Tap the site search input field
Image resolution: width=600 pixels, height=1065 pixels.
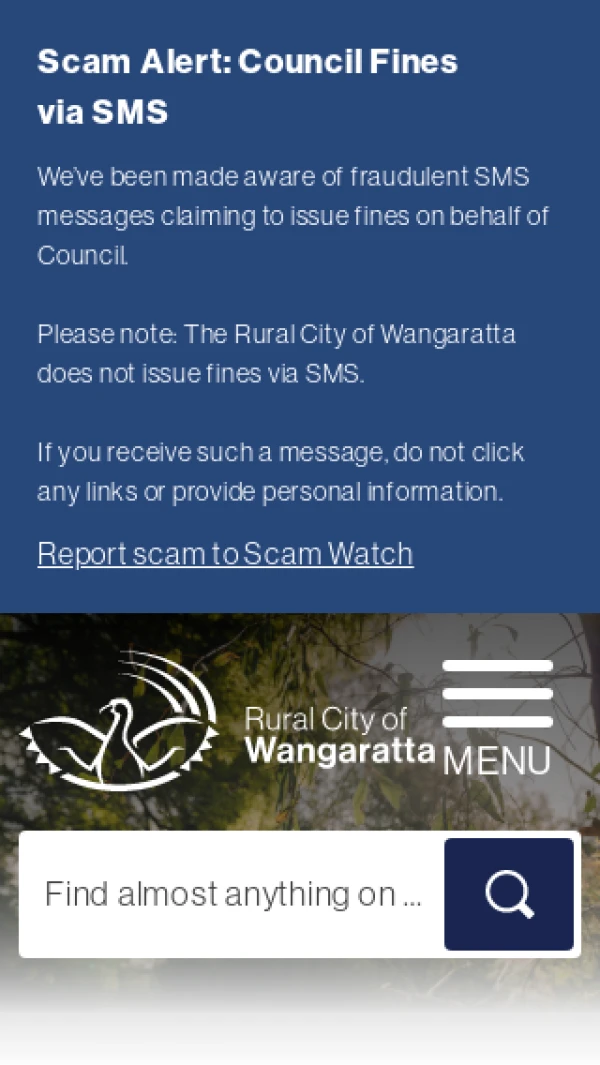pyautogui.click(x=232, y=894)
